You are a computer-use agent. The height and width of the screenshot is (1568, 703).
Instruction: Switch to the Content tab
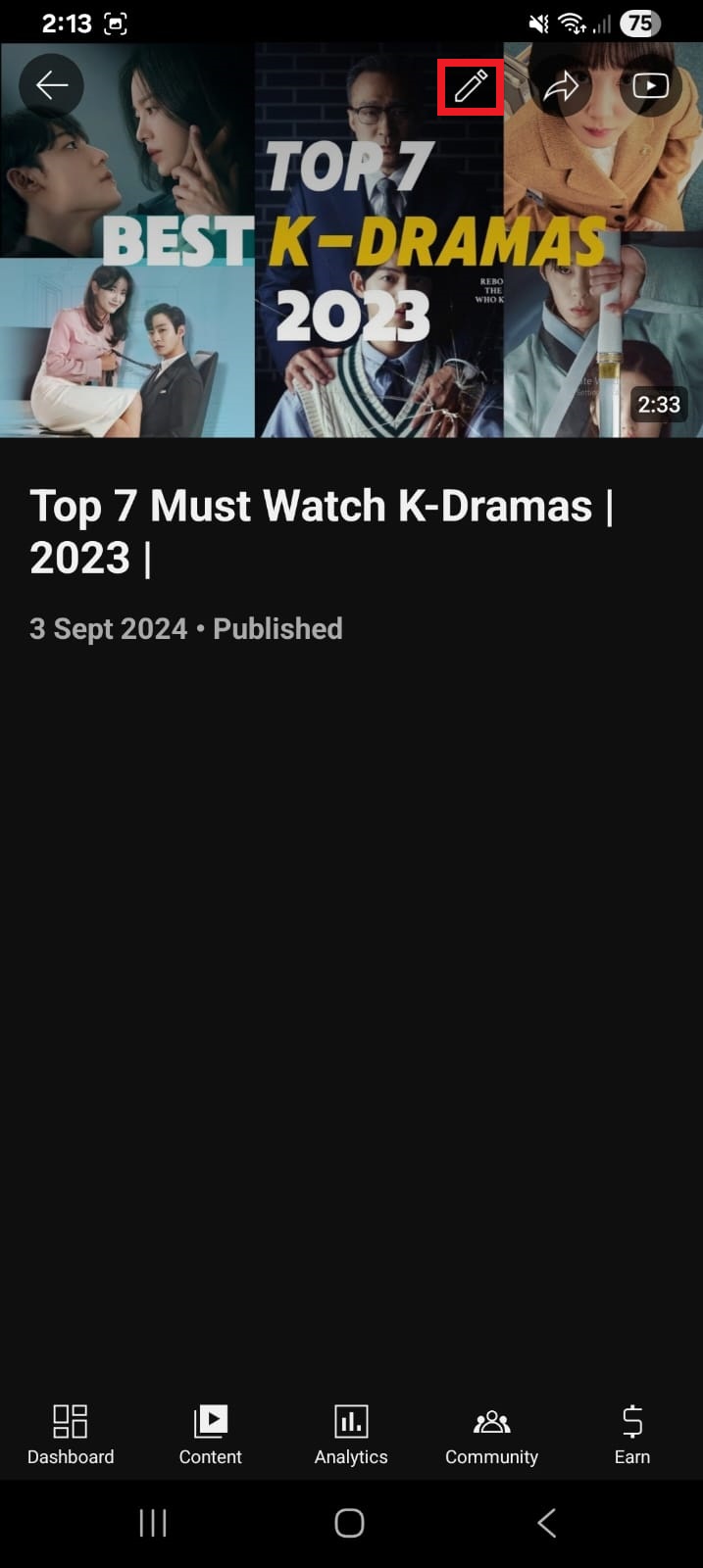pyautogui.click(x=210, y=1434)
